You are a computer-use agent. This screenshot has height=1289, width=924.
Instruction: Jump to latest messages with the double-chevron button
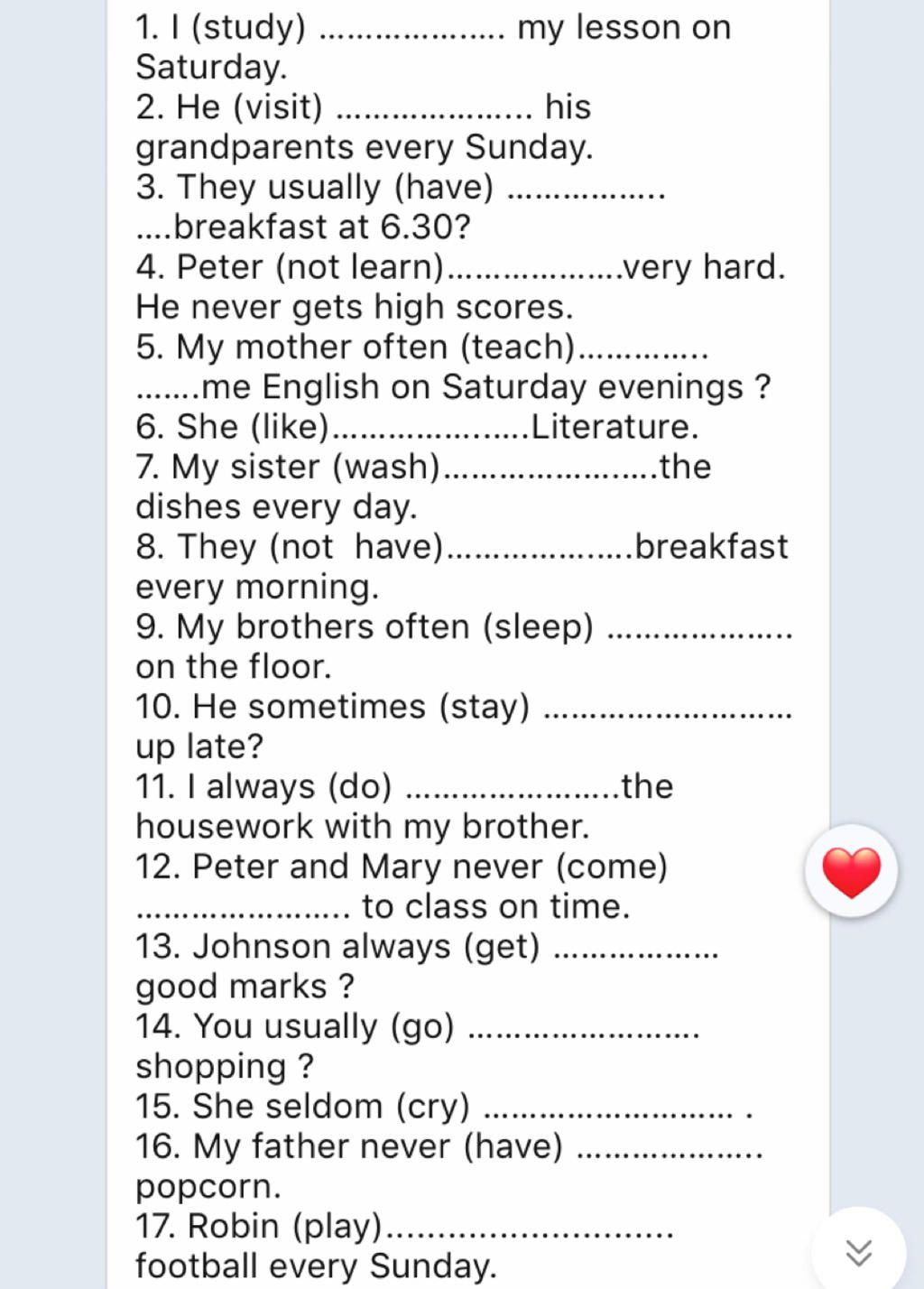coord(858,1252)
